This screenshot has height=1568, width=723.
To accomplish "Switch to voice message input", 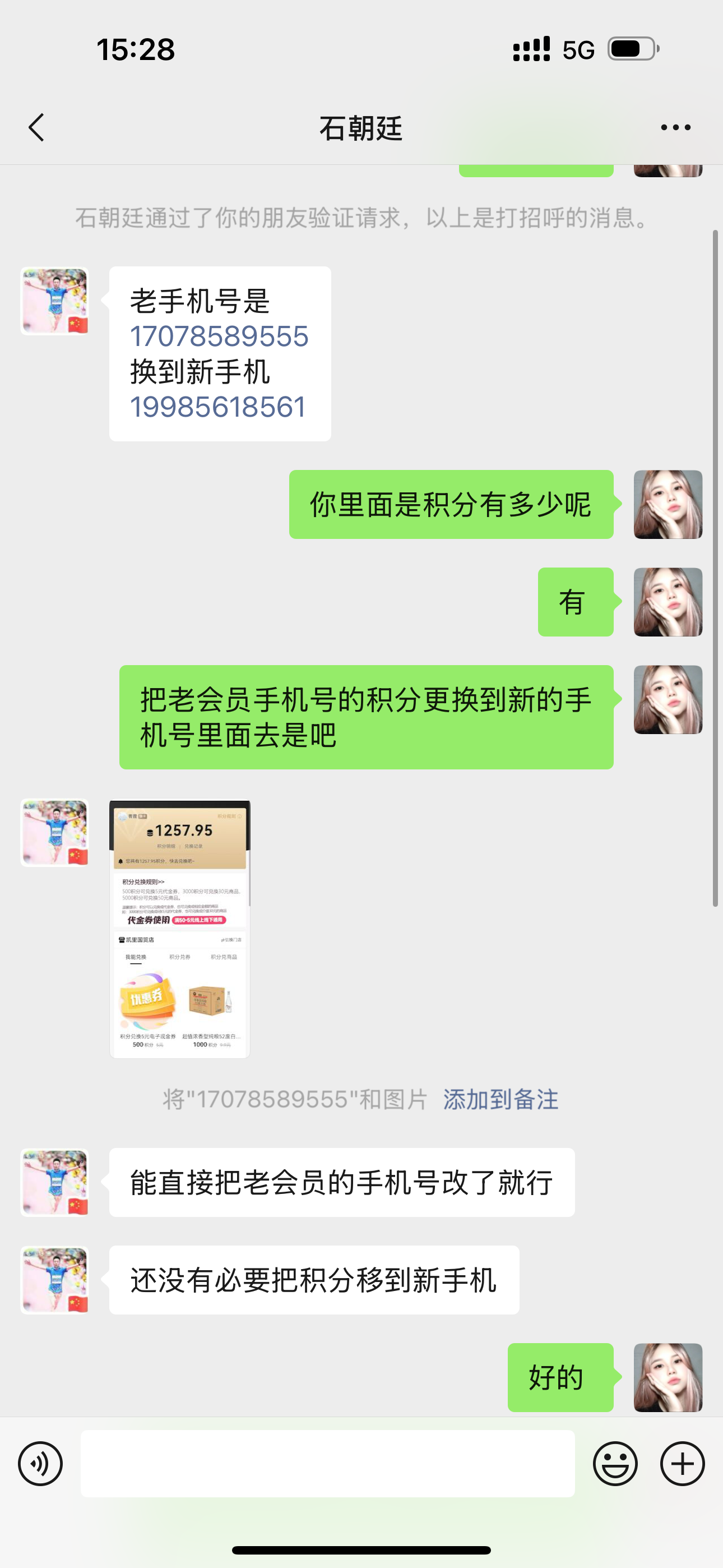I will (x=40, y=1463).
